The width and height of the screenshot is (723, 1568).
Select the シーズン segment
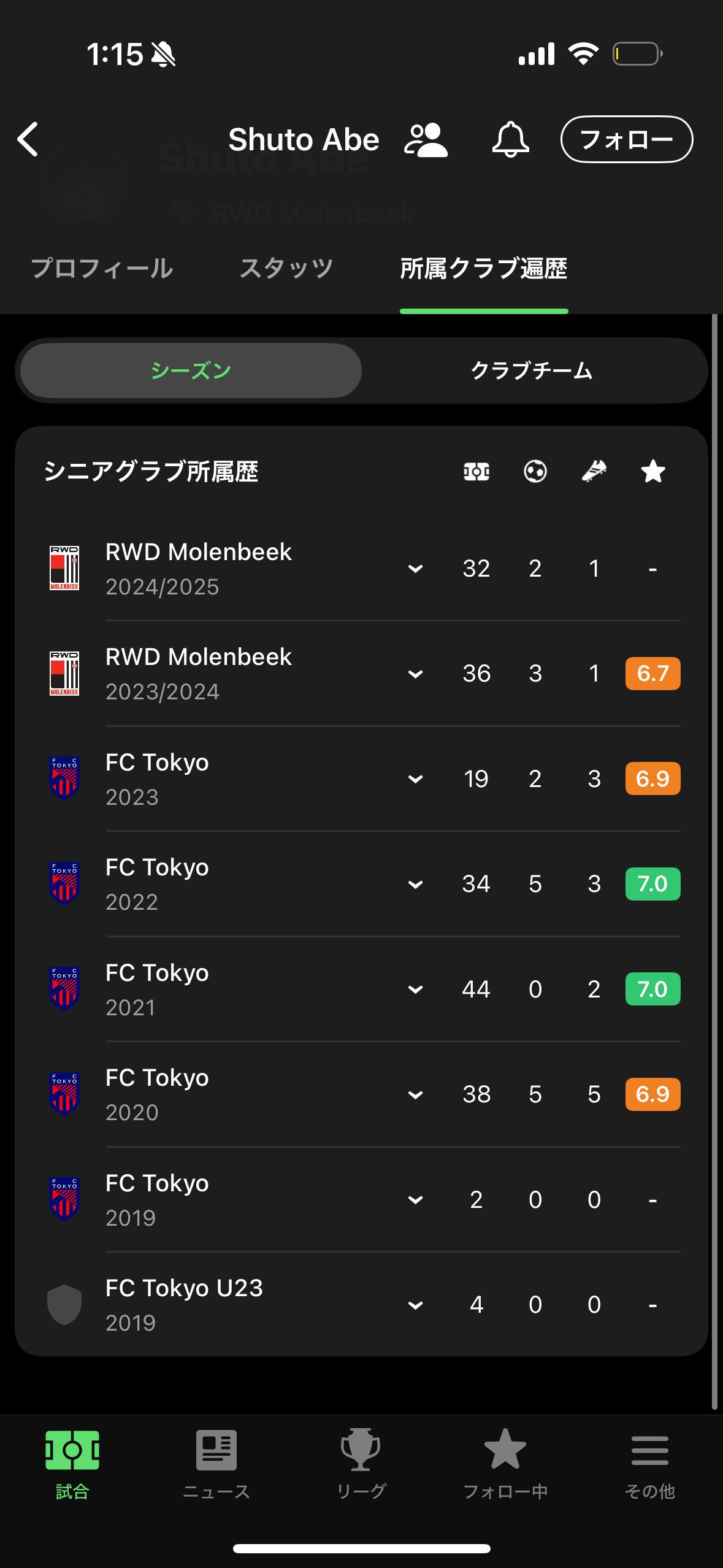191,371
